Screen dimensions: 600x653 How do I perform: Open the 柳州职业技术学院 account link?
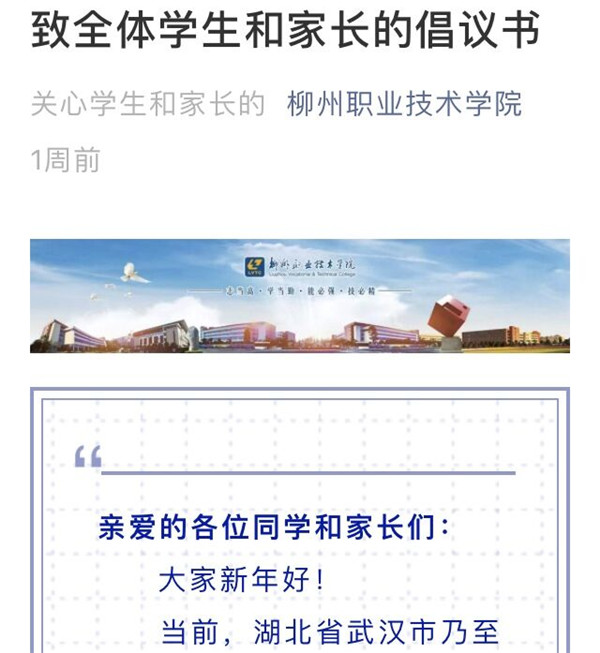404,103
